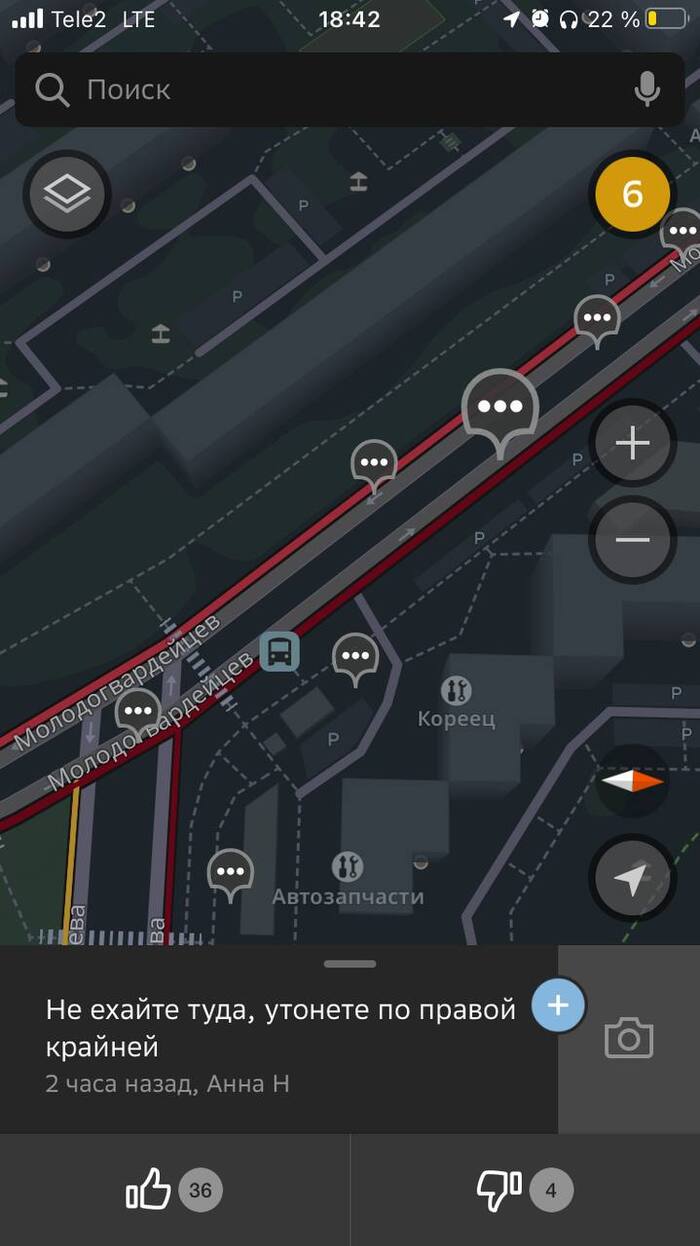
Task: Center map on my location
Action: click(632, 879)
